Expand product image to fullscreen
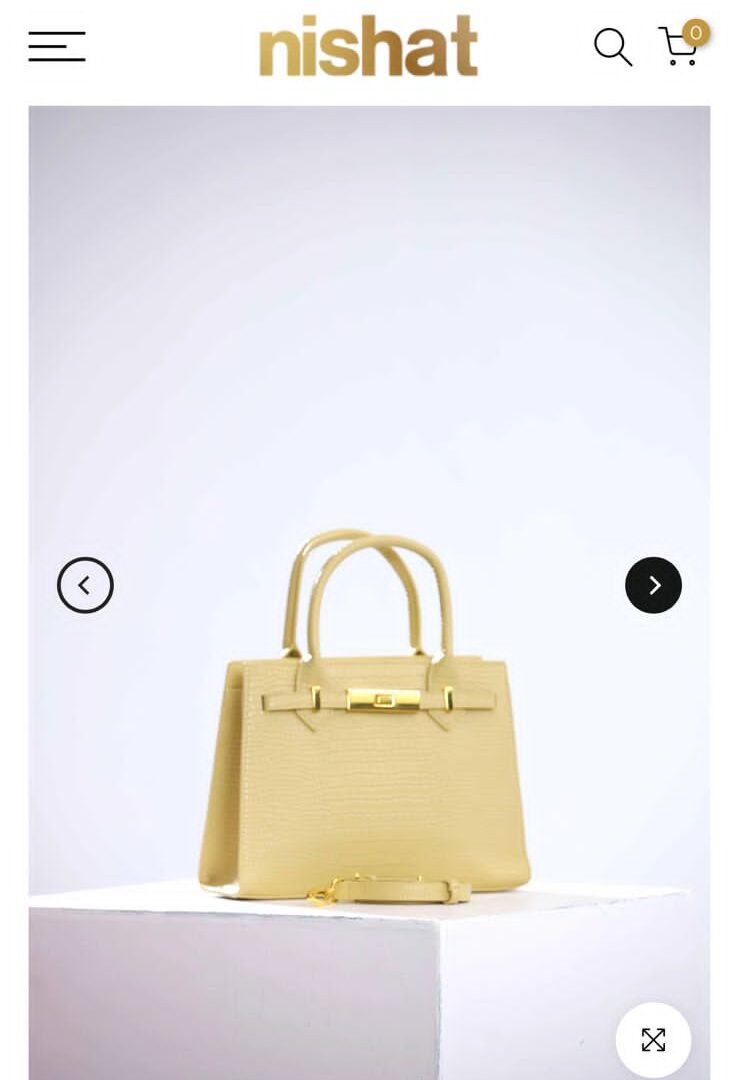This screenshot has width=738, height=1080. pyautogui.click(x=653, y=1040)
